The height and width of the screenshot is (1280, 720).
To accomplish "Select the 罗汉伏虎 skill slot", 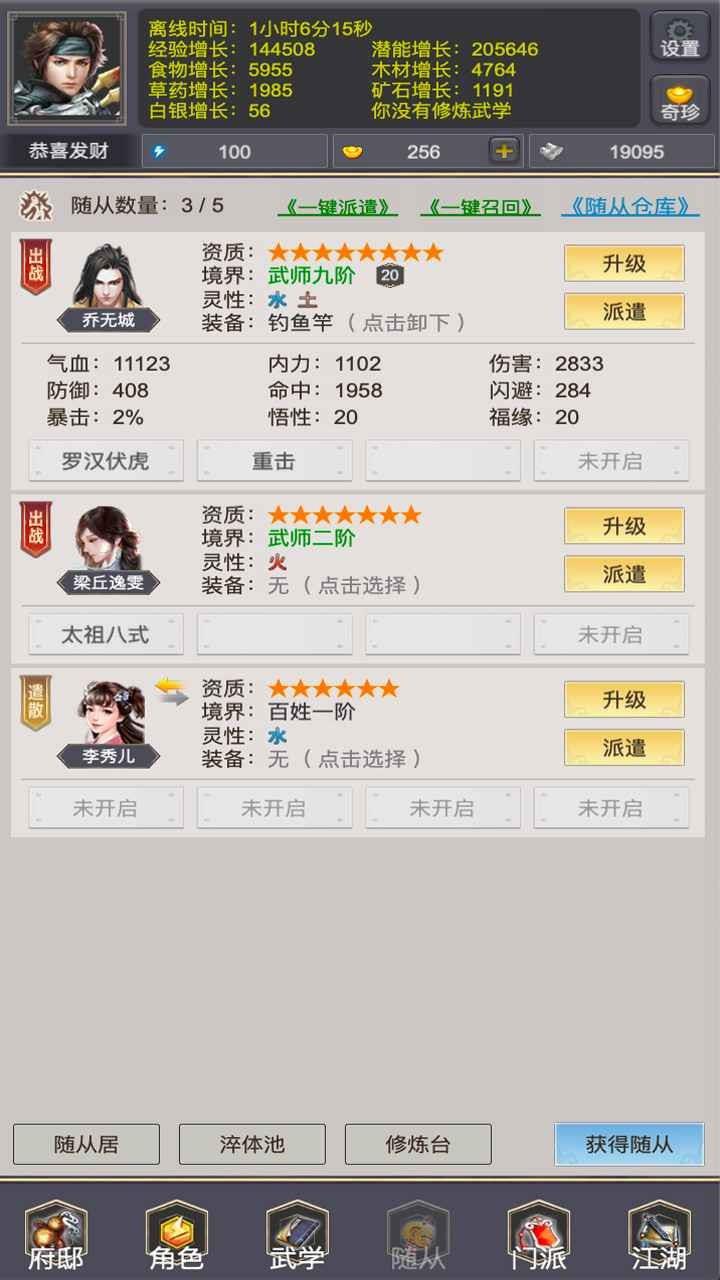I will tap(105, 461).
